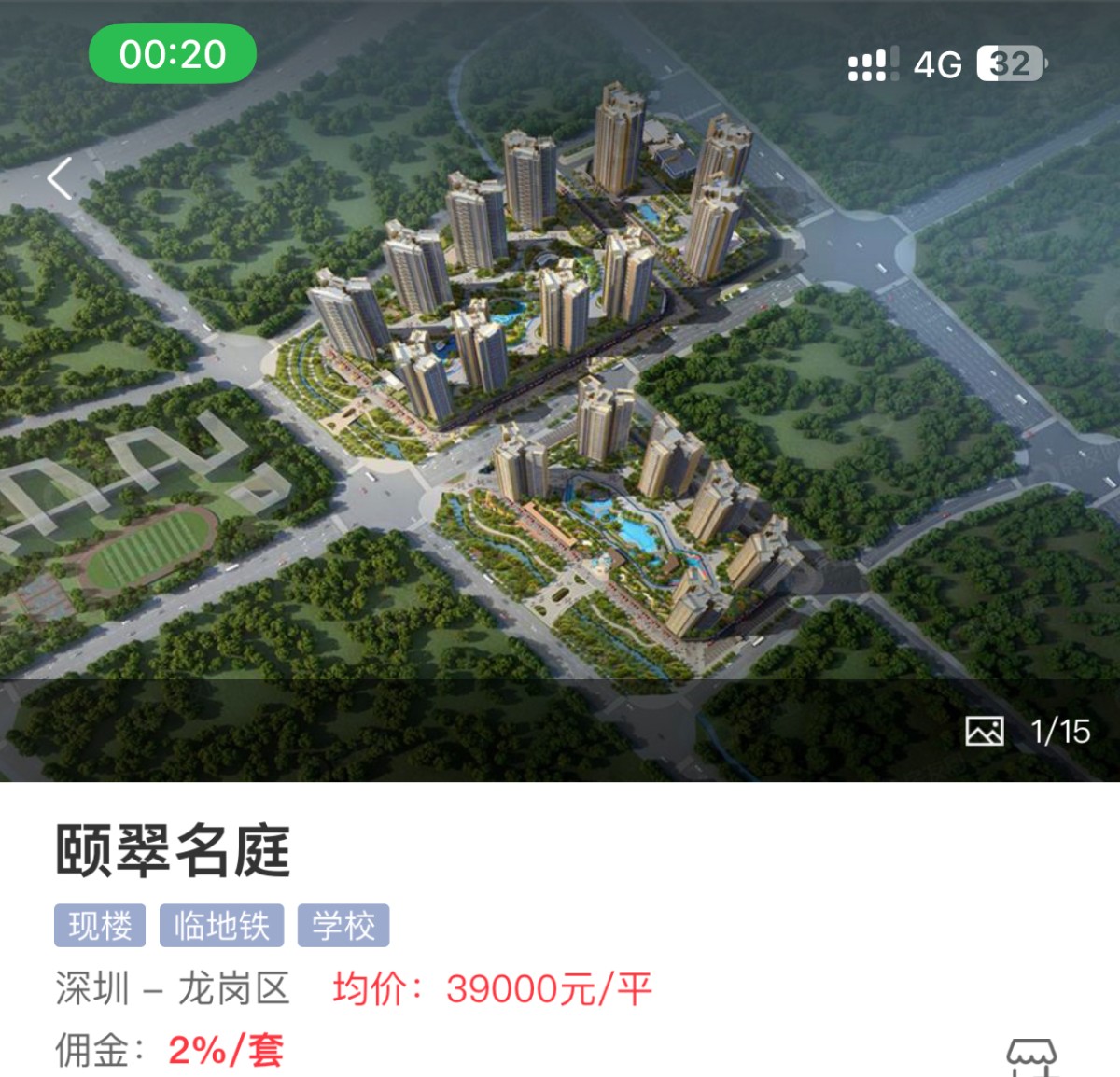1120x1077 pixels.
Task: View the property's aerial image full screen
Action: click(560, 392)
